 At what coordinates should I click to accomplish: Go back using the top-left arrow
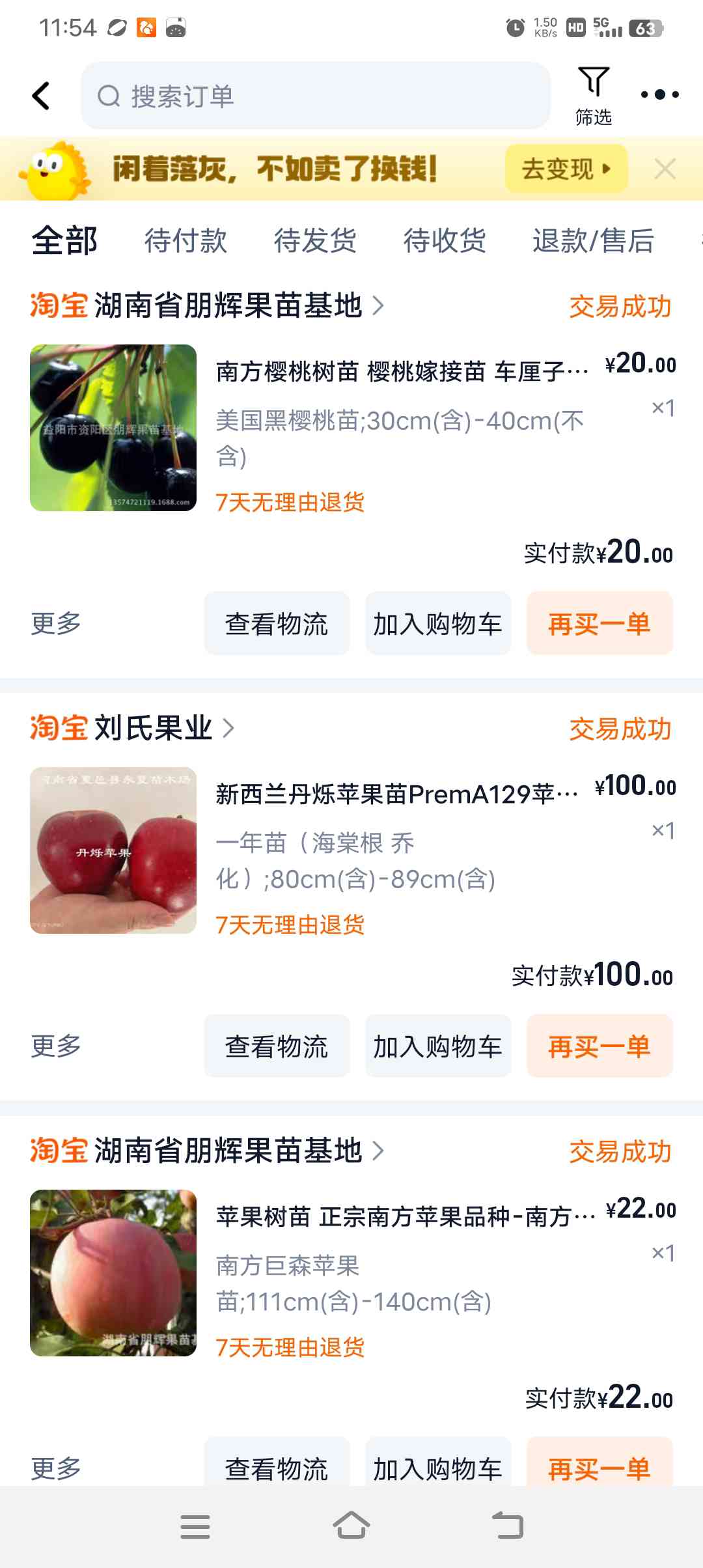pos(41,96)
